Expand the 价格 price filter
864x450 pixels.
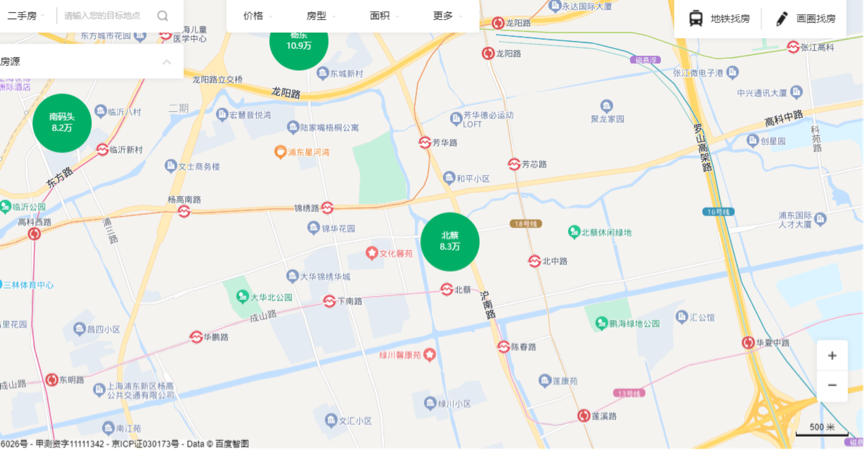258,16
